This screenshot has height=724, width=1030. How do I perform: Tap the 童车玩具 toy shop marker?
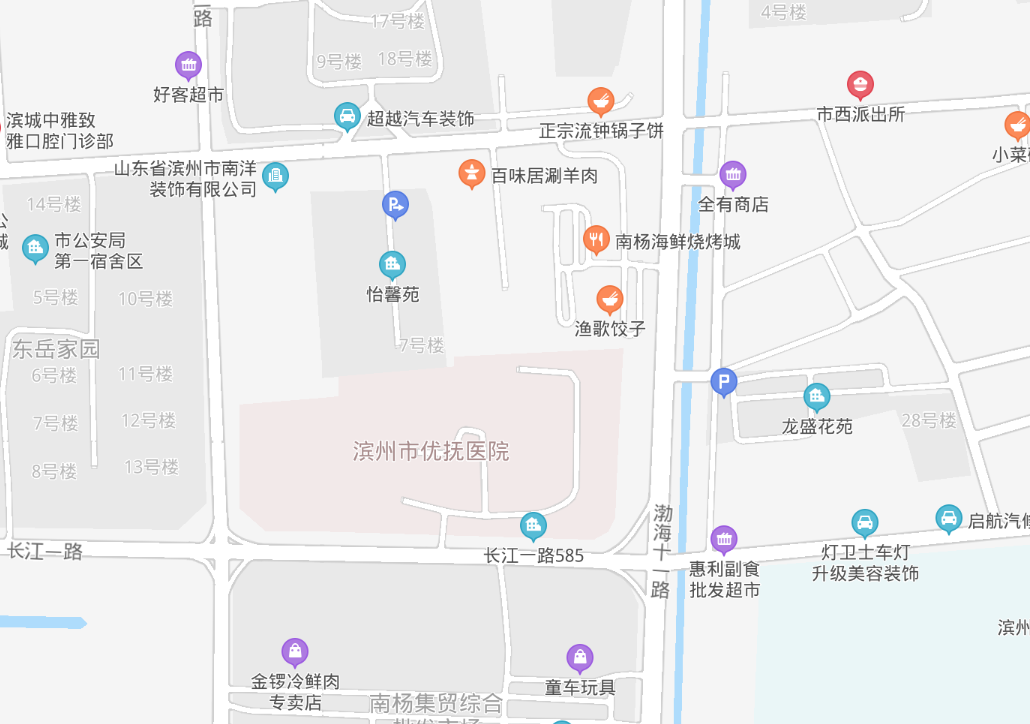click(580, 658)
